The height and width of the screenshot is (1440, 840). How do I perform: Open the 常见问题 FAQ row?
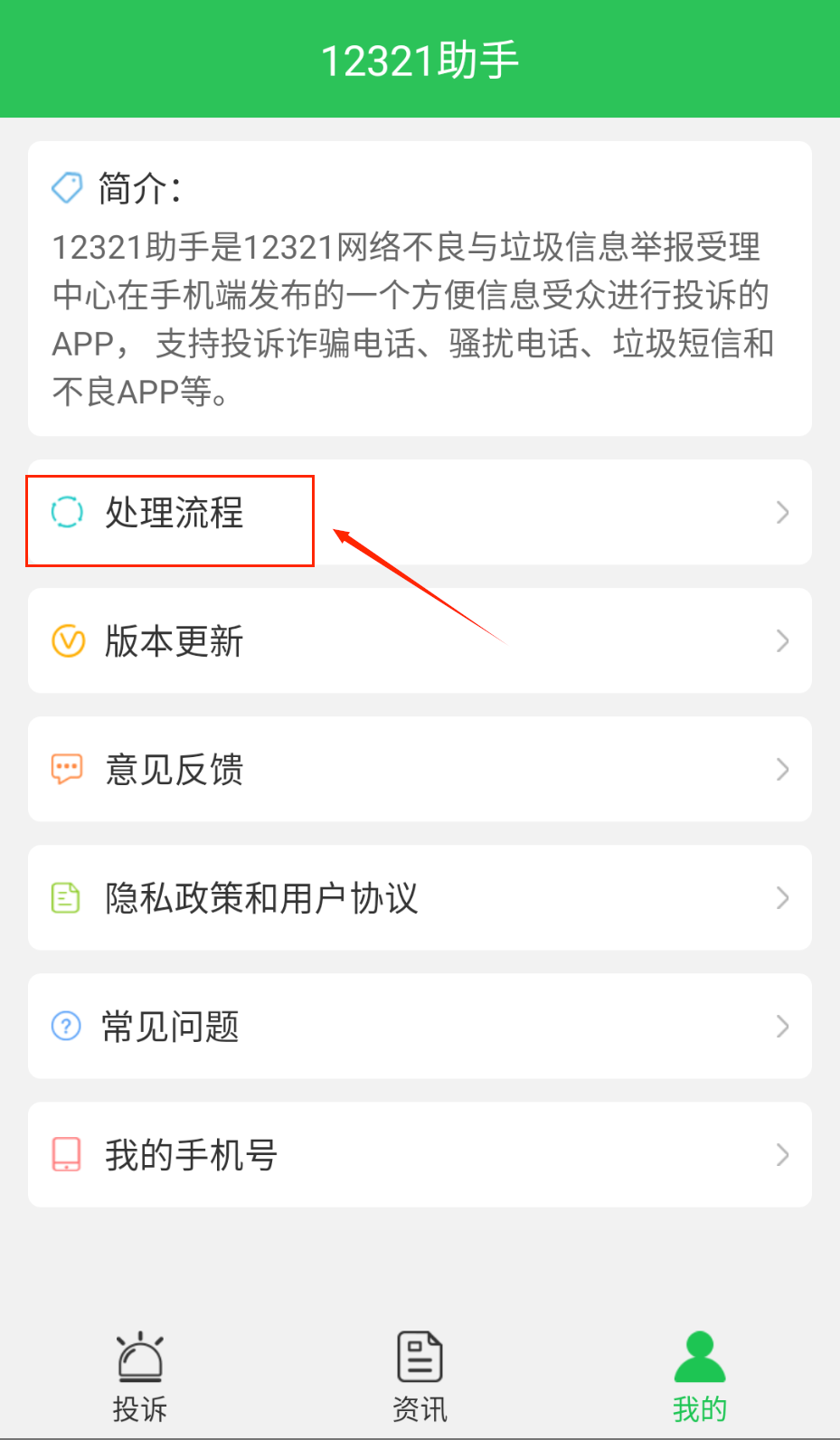click(x=420, y=1026)
